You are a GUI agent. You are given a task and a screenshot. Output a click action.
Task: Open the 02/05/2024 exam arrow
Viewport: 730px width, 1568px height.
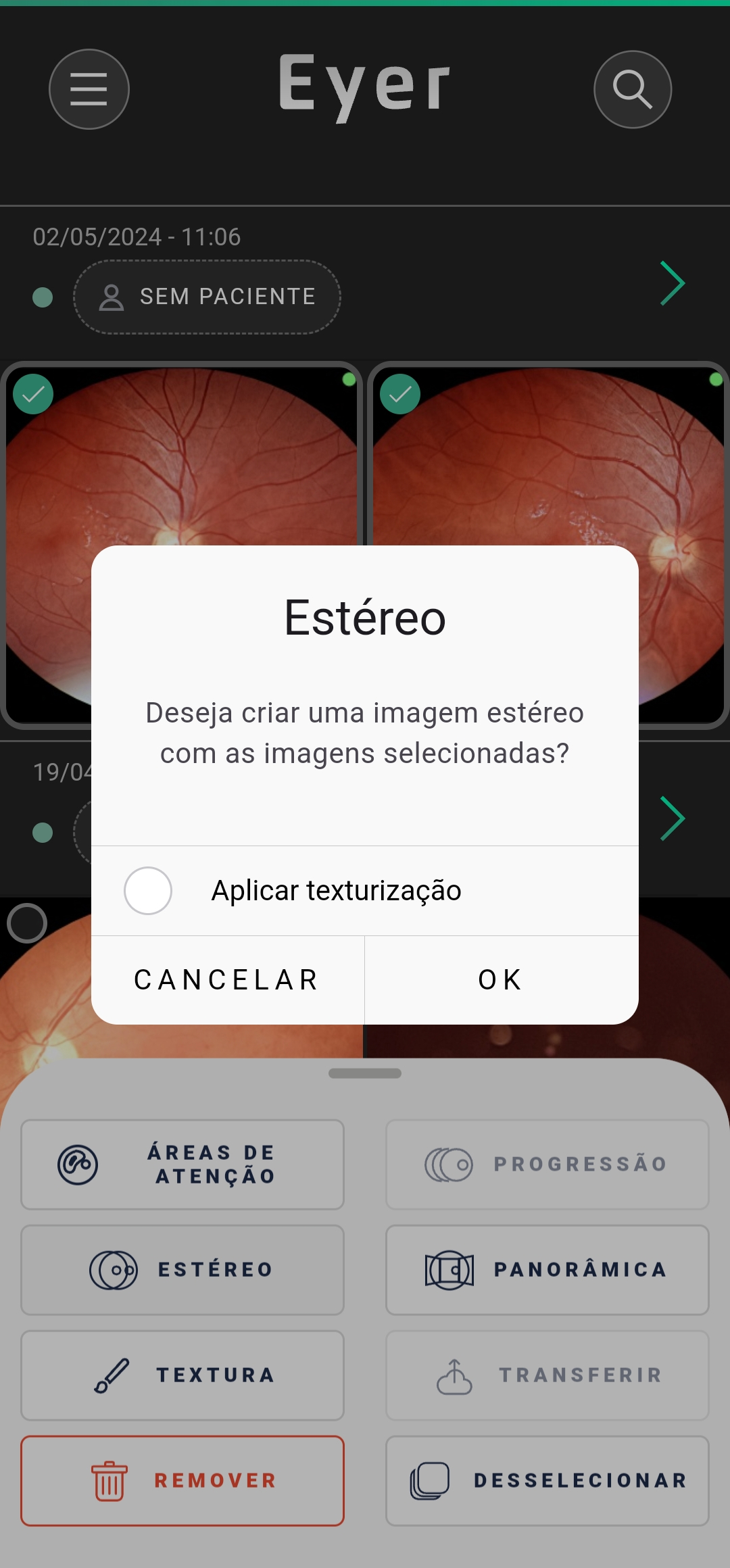[673, 283]
